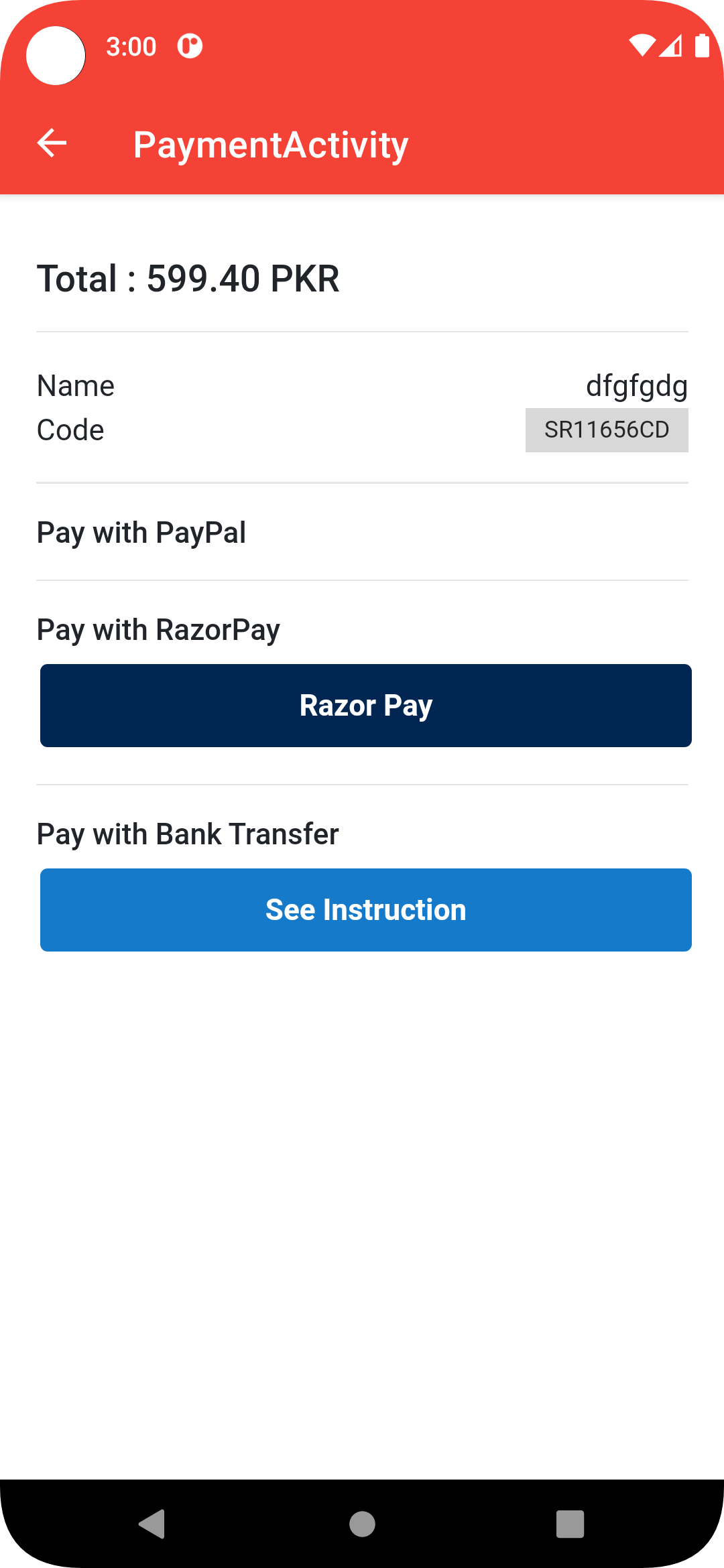Select the code SR11656CD
The height and width of the screenshot is (1568, 724).
(x=606, y=430)
